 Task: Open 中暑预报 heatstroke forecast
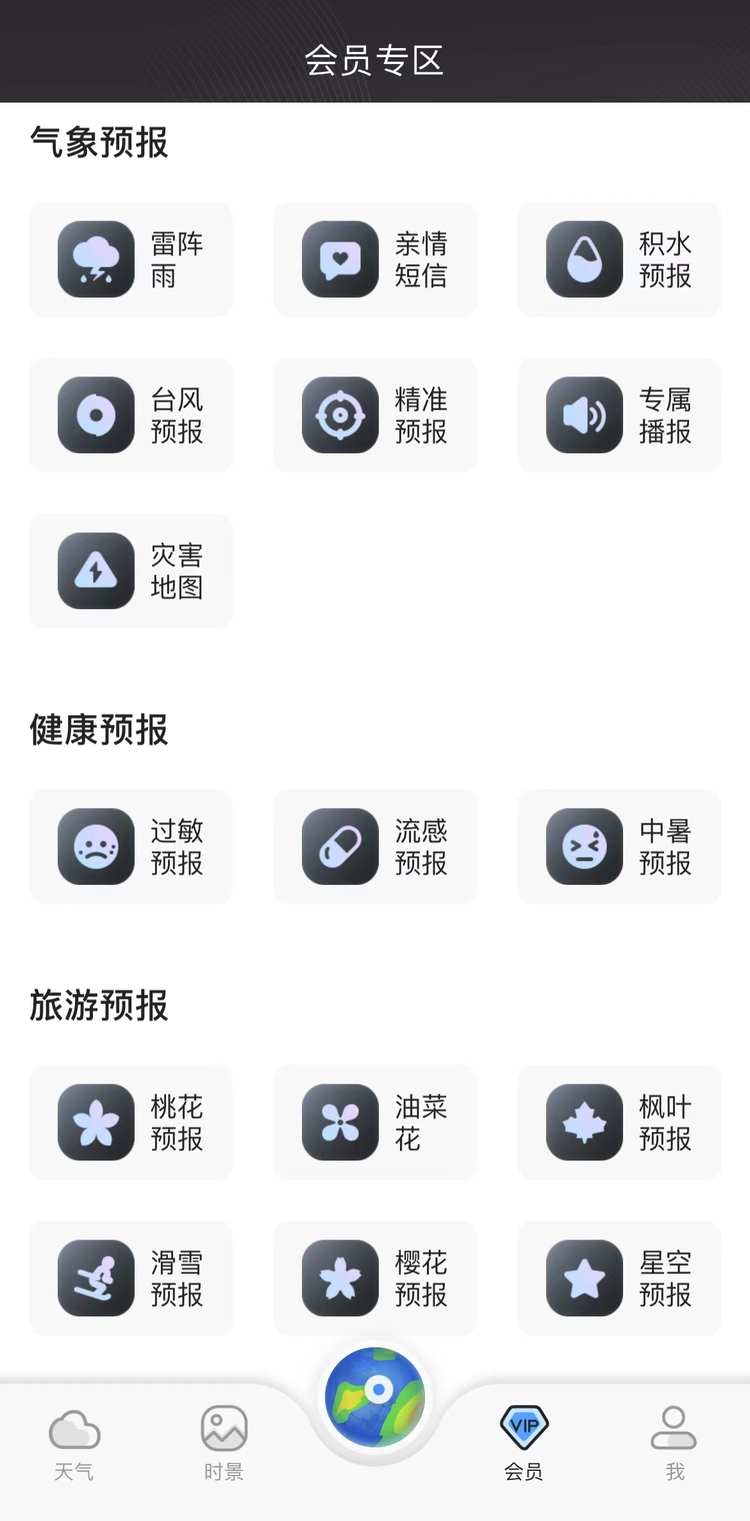(x=619, y=847)
